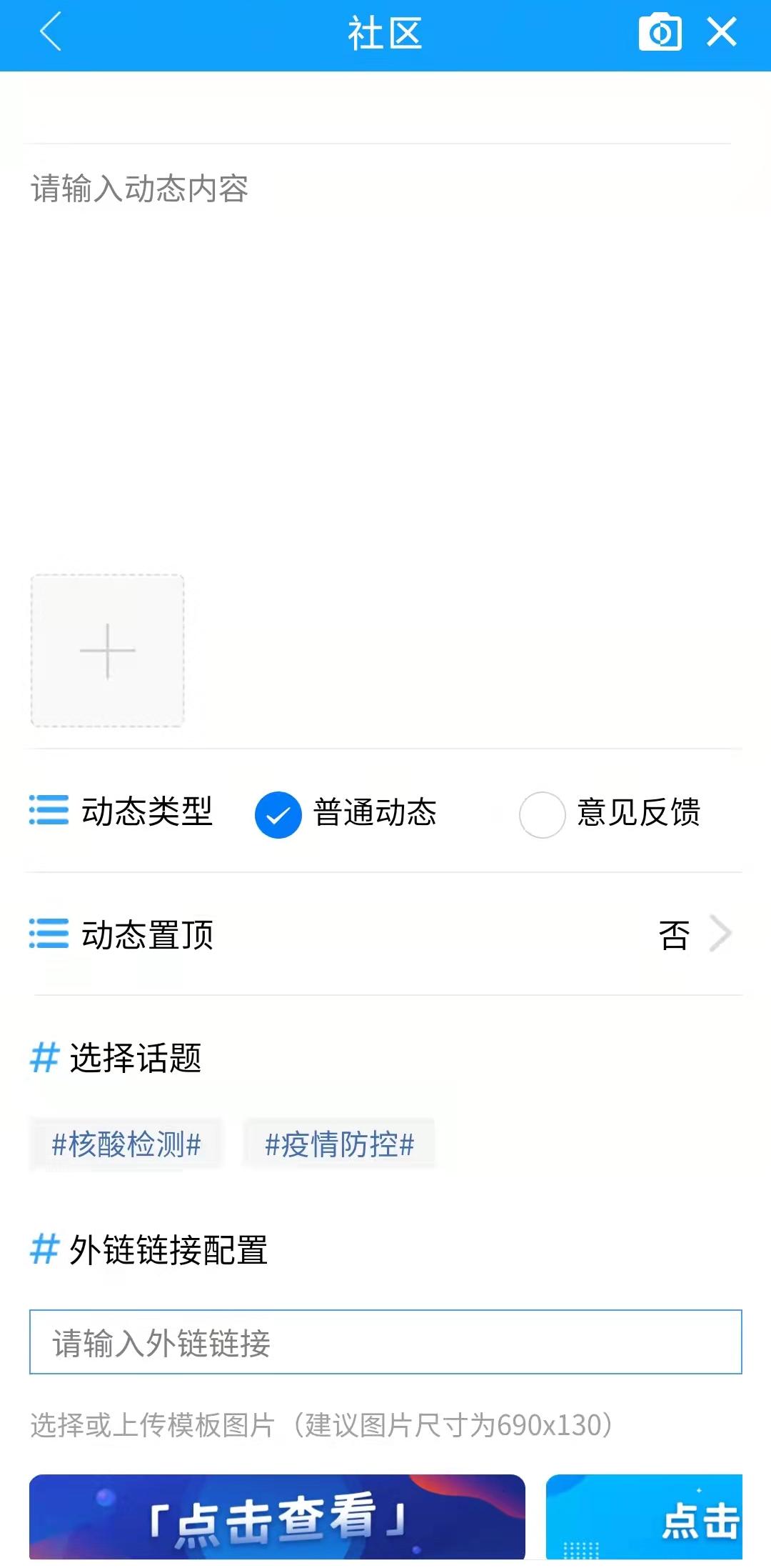The image size is (771, 1568).
Task: Toggle the checked state of 普通动态
Action: [x=278, y=813]
